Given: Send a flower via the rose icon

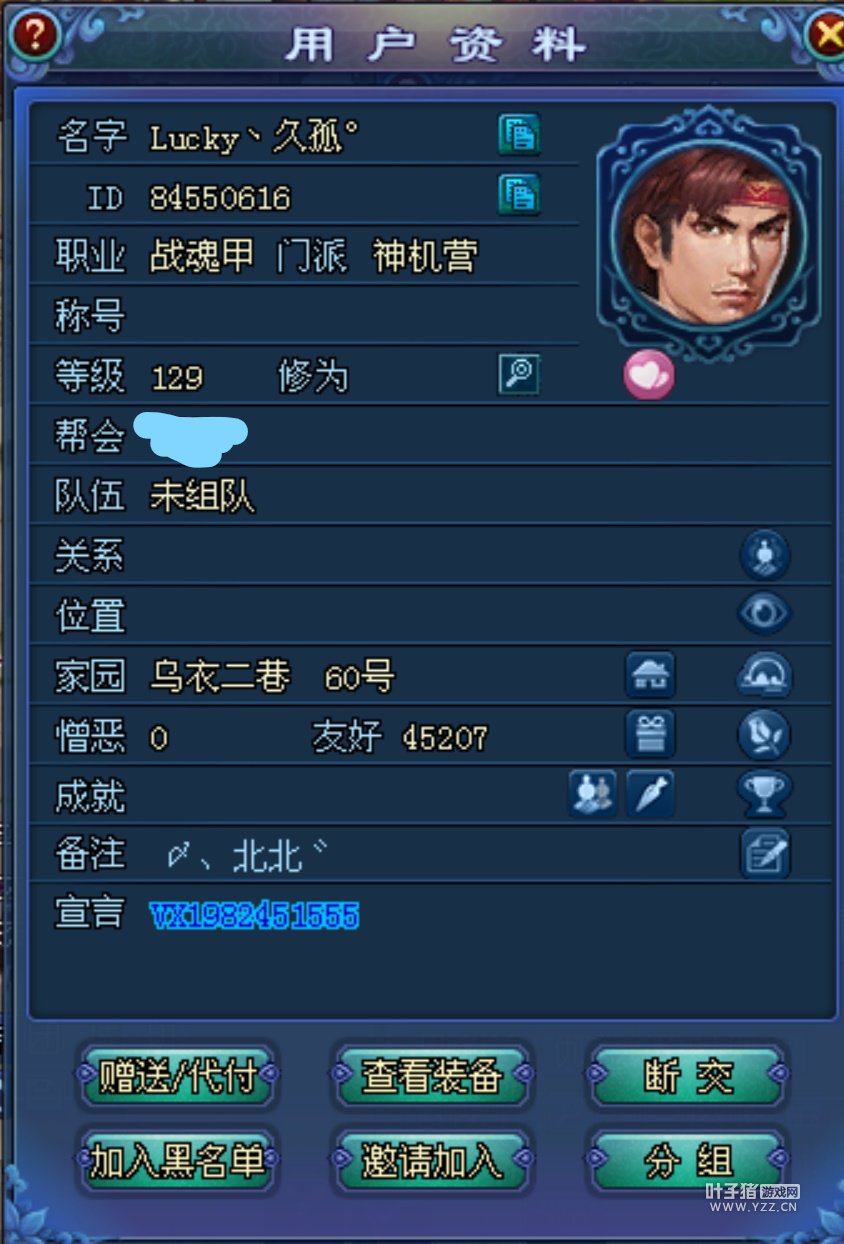Looking at the screenshot, I should click(765, 735).
